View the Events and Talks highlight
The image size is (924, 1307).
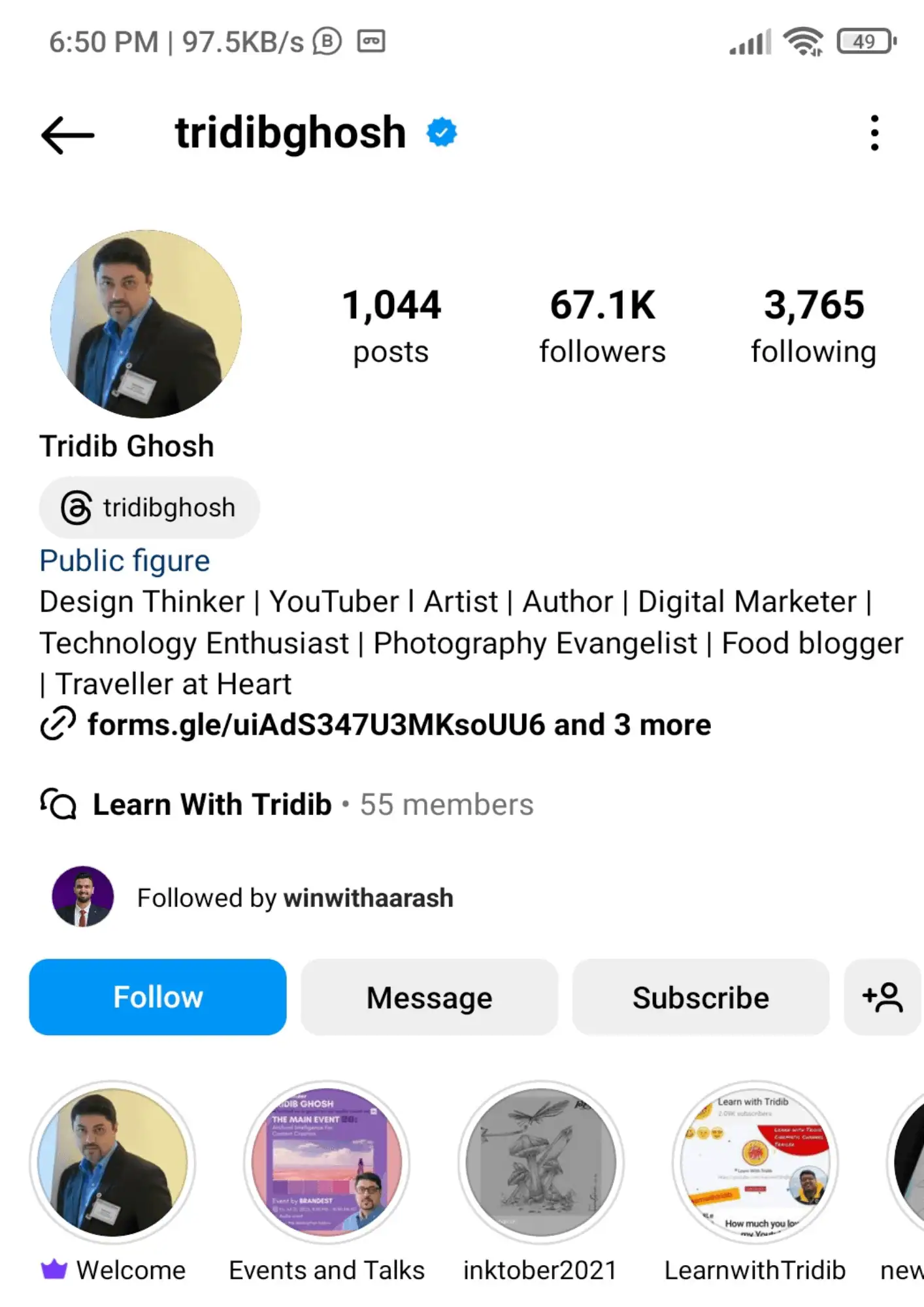327,1163
